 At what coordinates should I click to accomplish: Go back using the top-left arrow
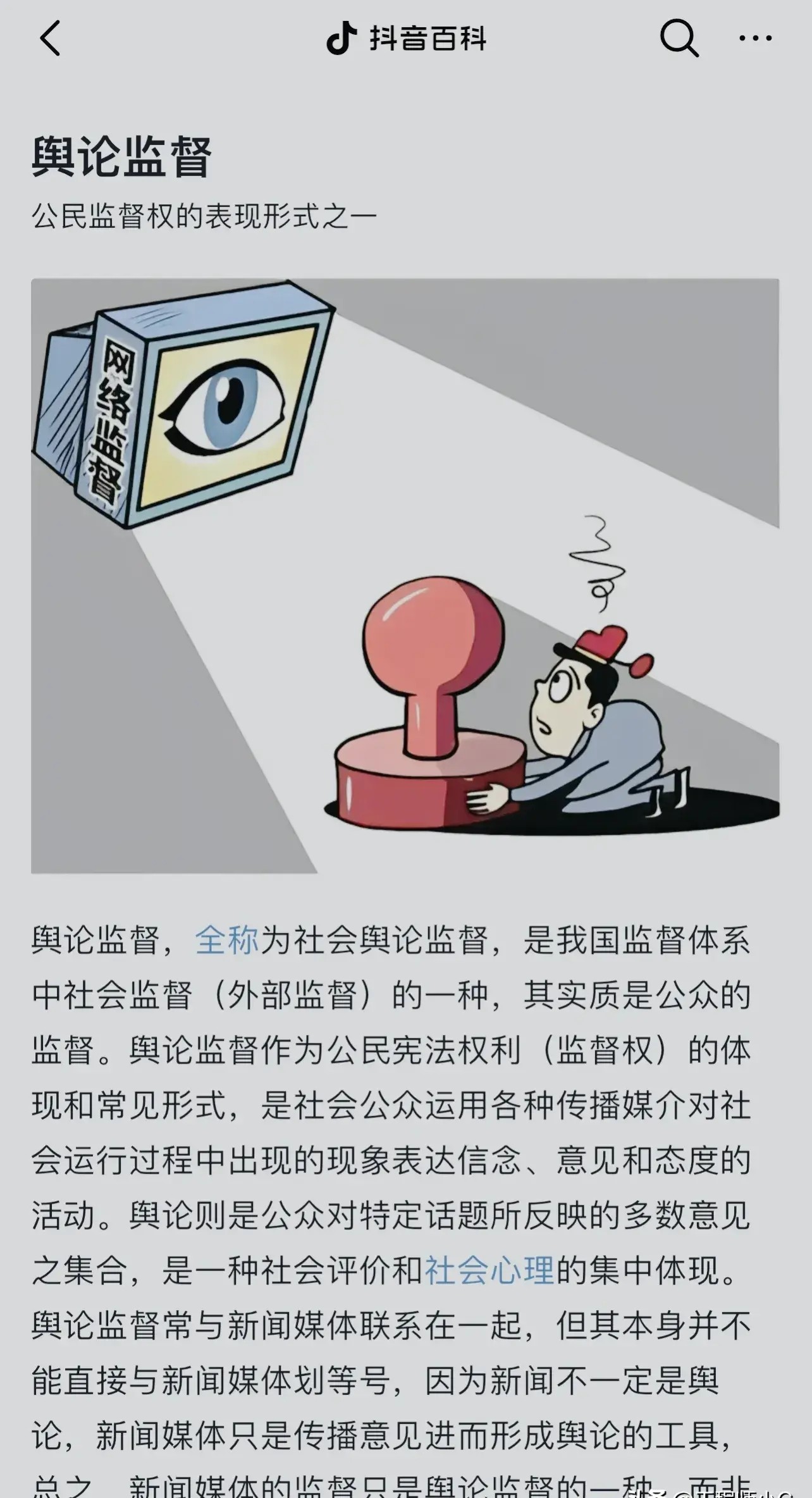tap(49, 39)
